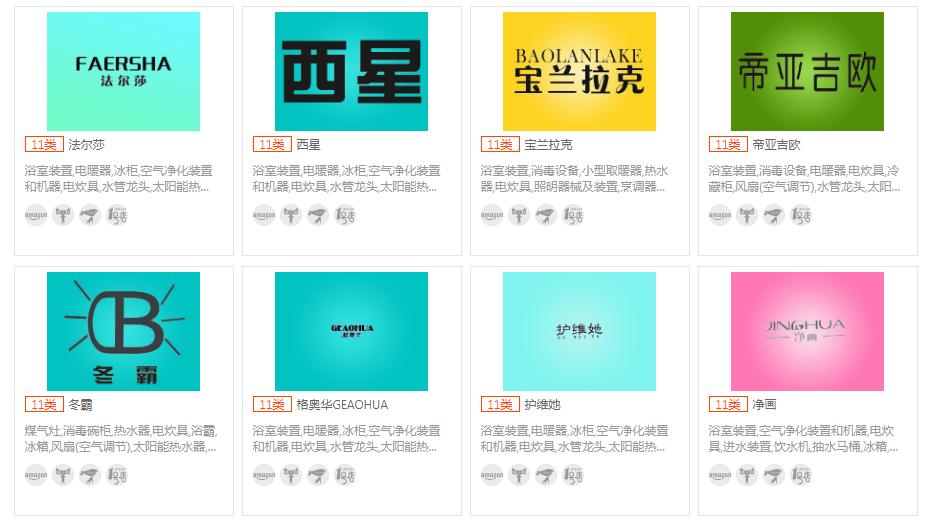The height and width of the screenshot is (522, 934).
Task: Open the 宝兰拉克 BAOLANLAKE trademark card
Action: point(579,72)
